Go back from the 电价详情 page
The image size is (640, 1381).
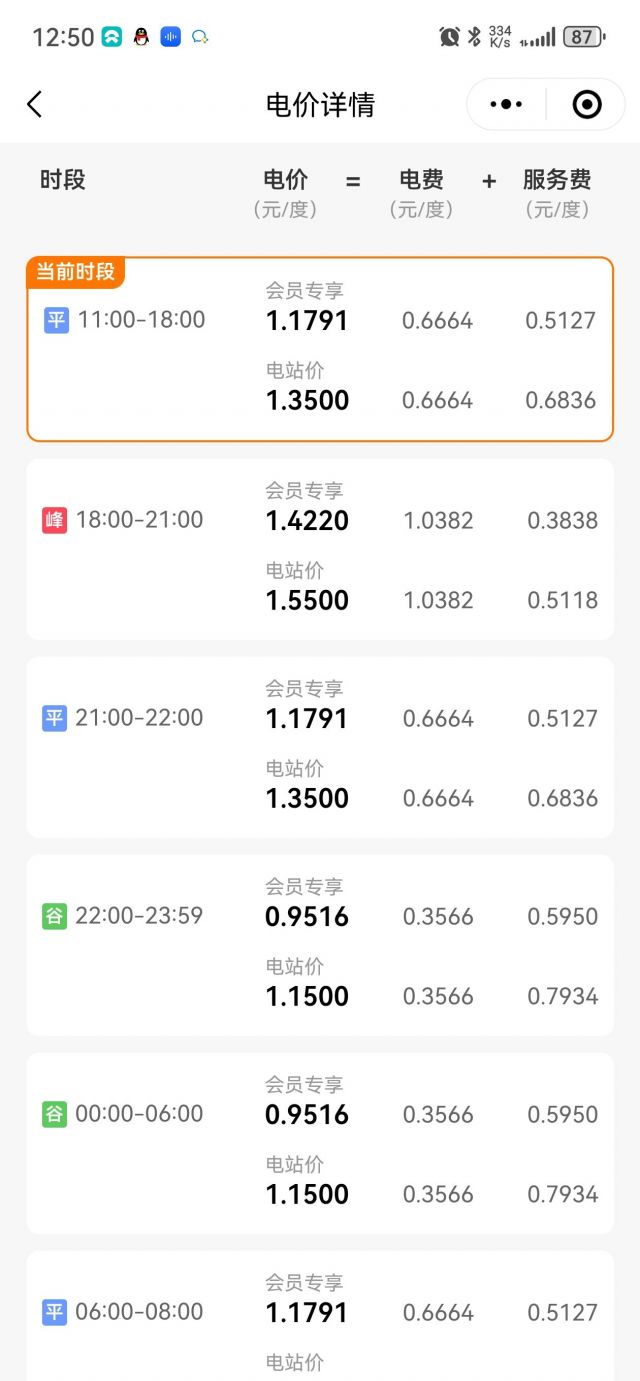[34, 104]
